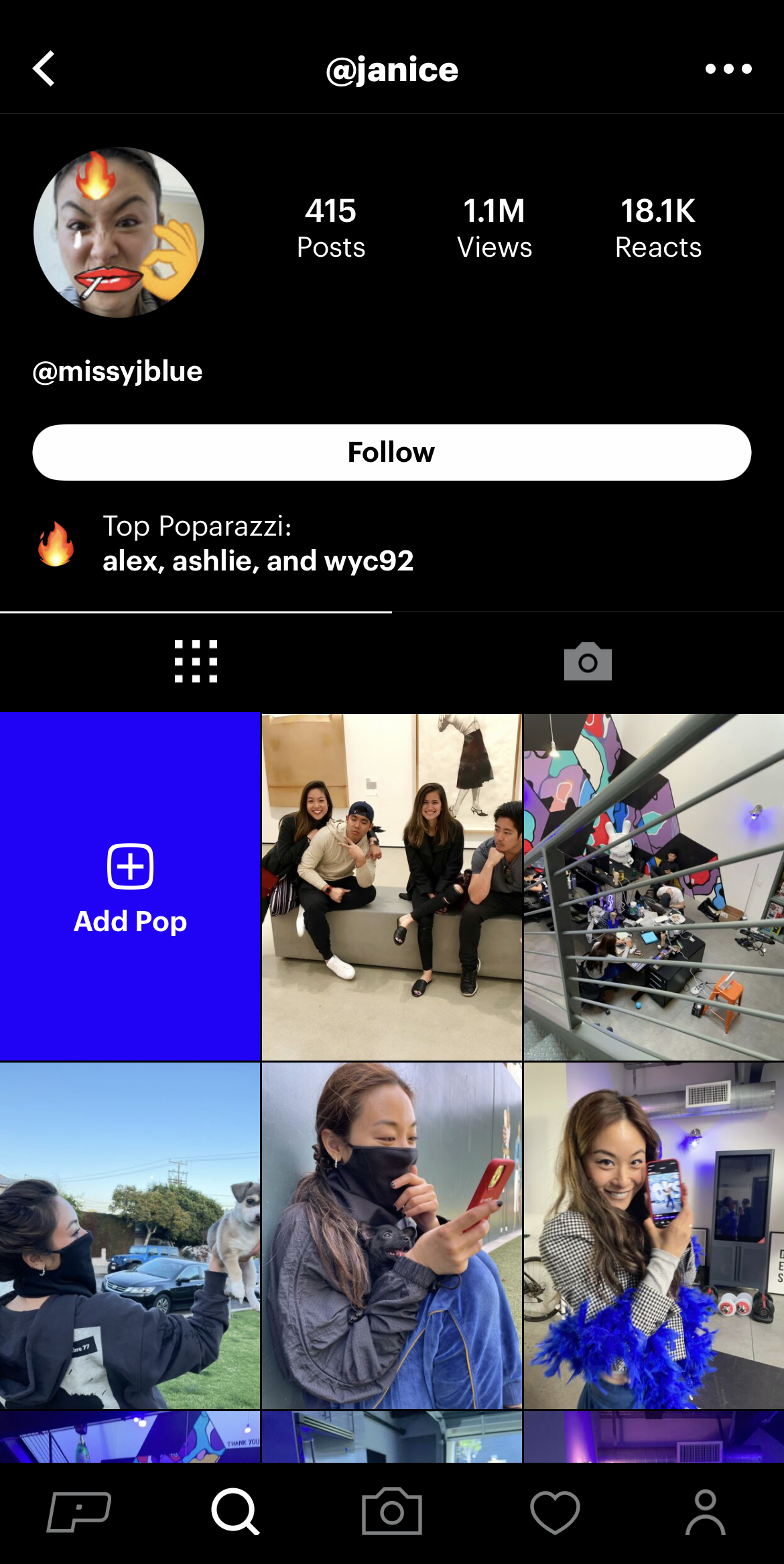Open the three-dot options menu
The image size is (784, 1564).
click(x=730, y=69)
